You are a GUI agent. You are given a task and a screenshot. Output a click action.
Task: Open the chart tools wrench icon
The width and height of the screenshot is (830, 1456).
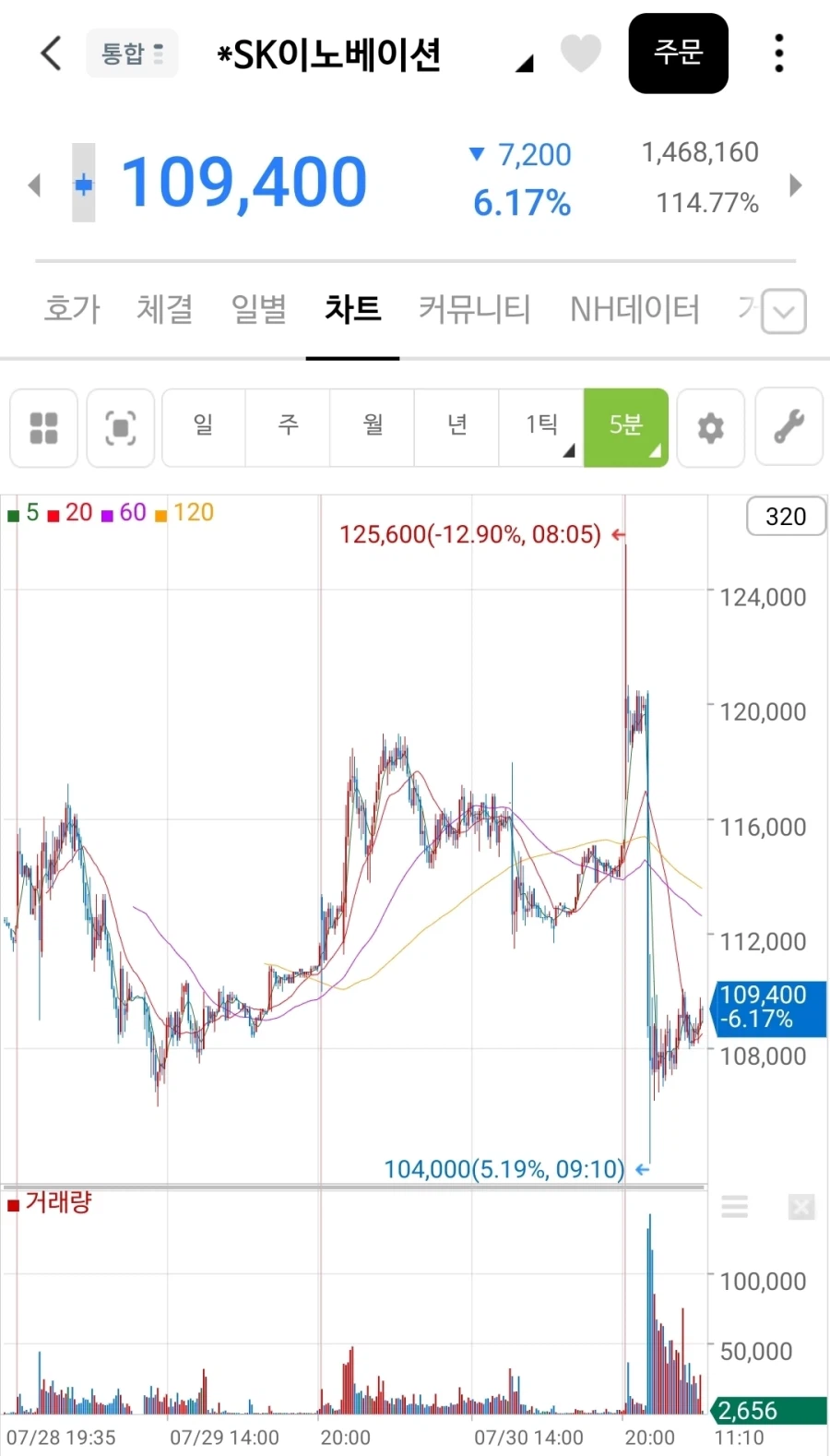788,427
